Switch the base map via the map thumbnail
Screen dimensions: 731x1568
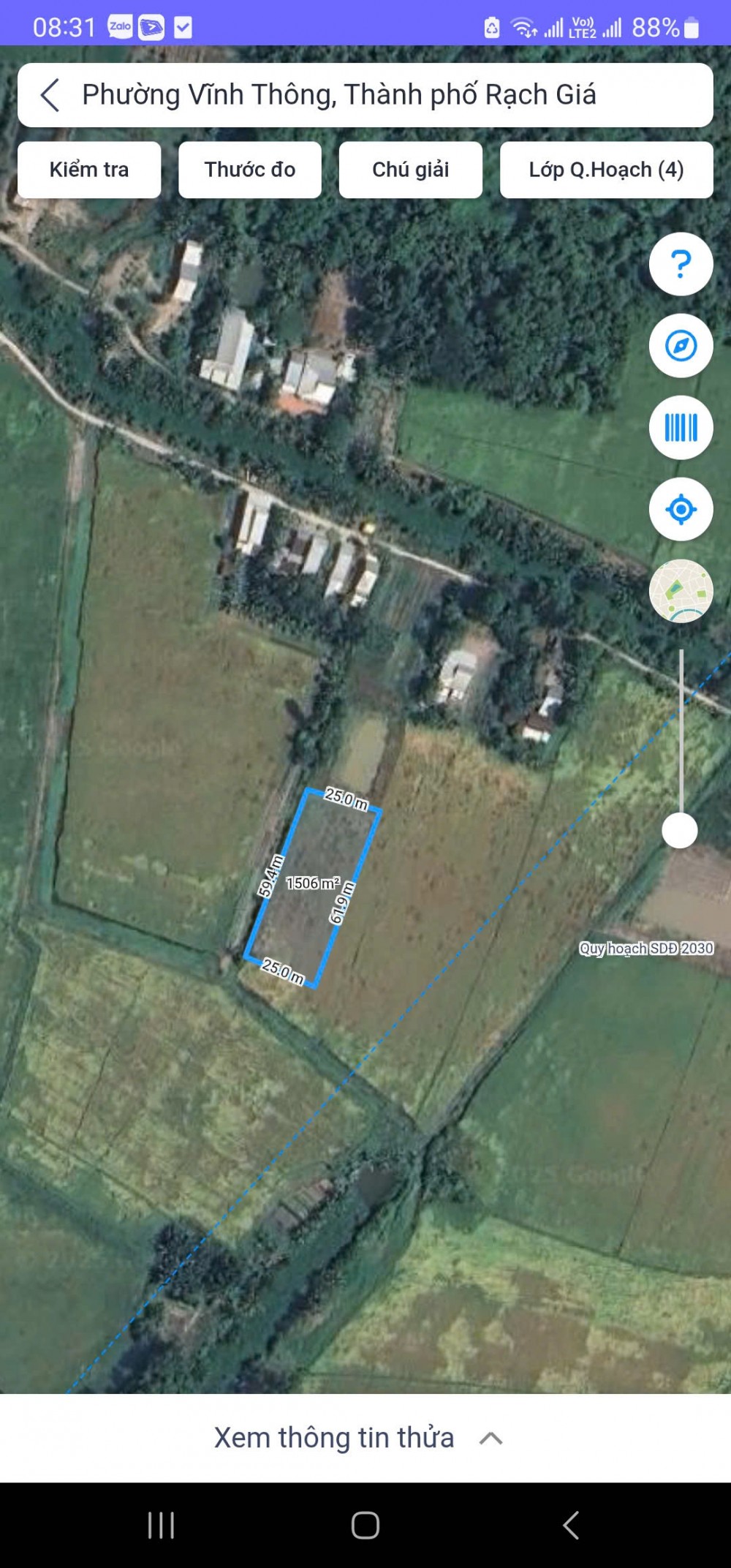[x=681, y=591]
